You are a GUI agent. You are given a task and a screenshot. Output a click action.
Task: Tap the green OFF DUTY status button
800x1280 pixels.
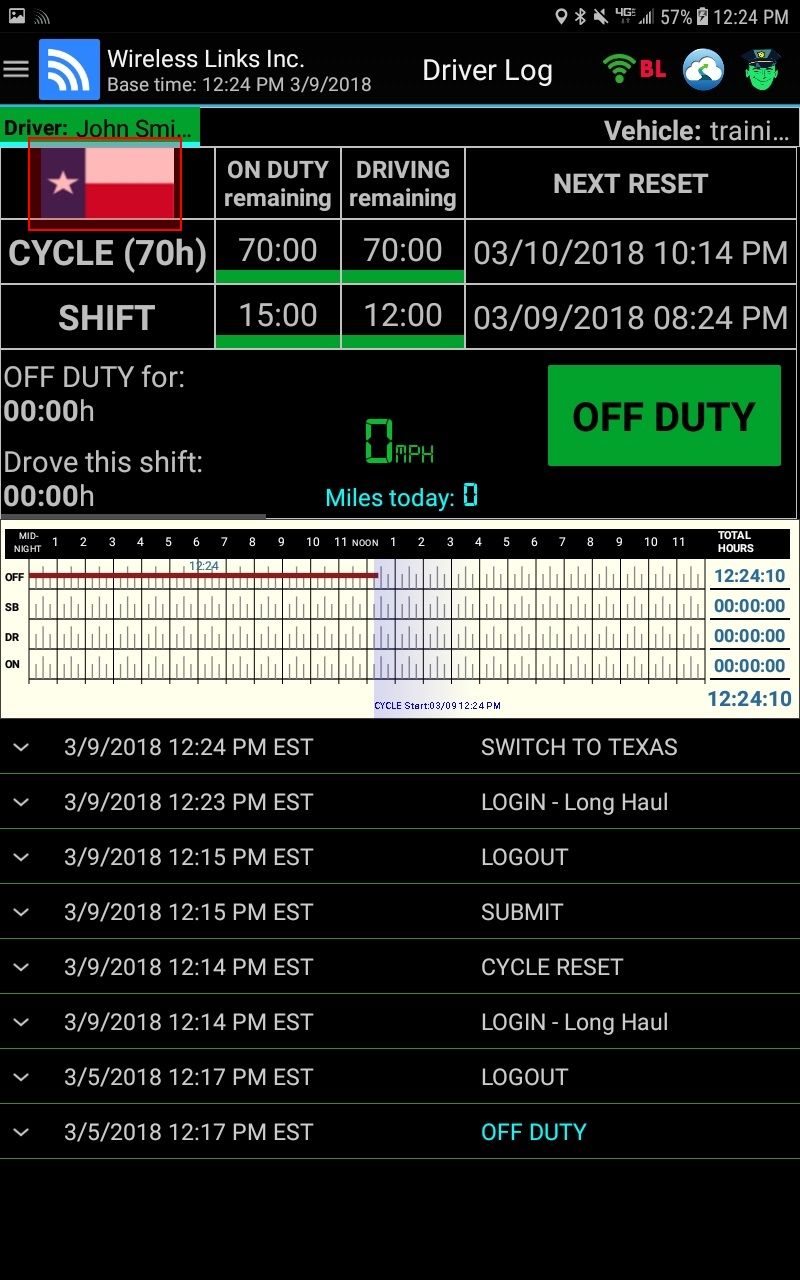pos(664,415)
